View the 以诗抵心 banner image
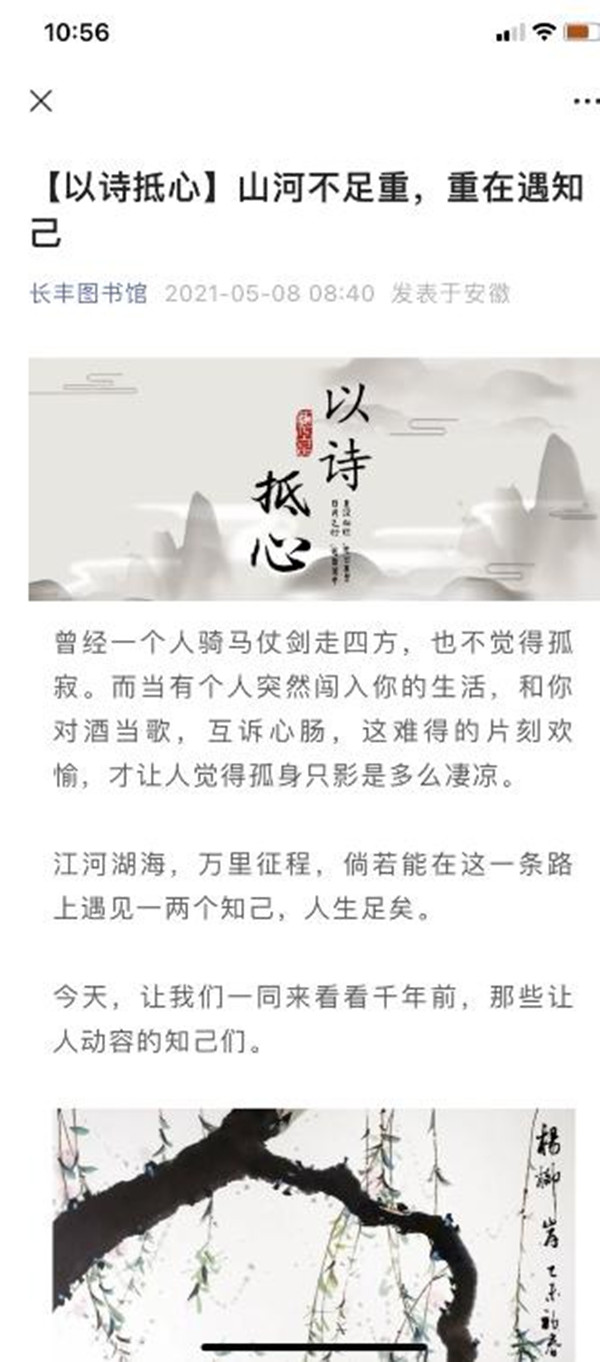This screenshot has width=600, height=1362. (314, 479)
